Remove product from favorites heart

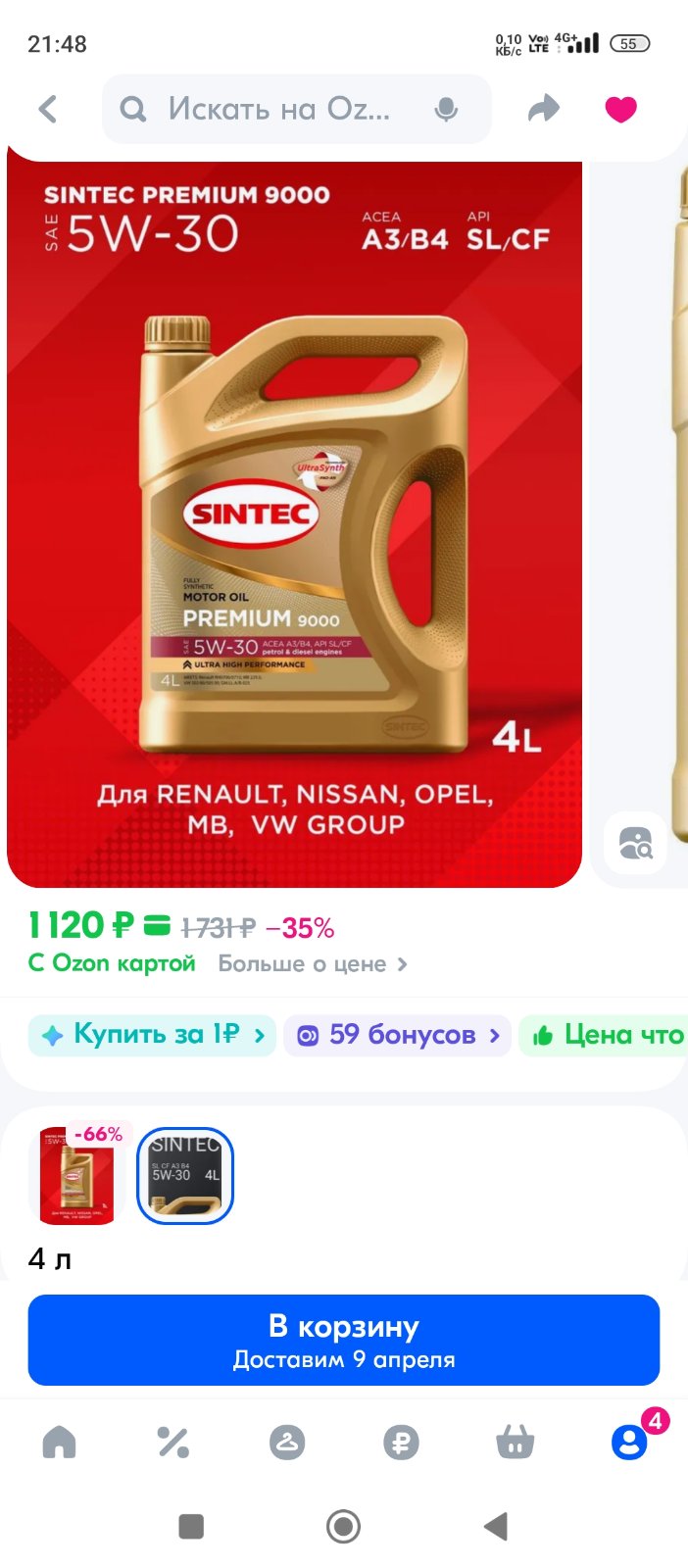click(x=620, y=109)
